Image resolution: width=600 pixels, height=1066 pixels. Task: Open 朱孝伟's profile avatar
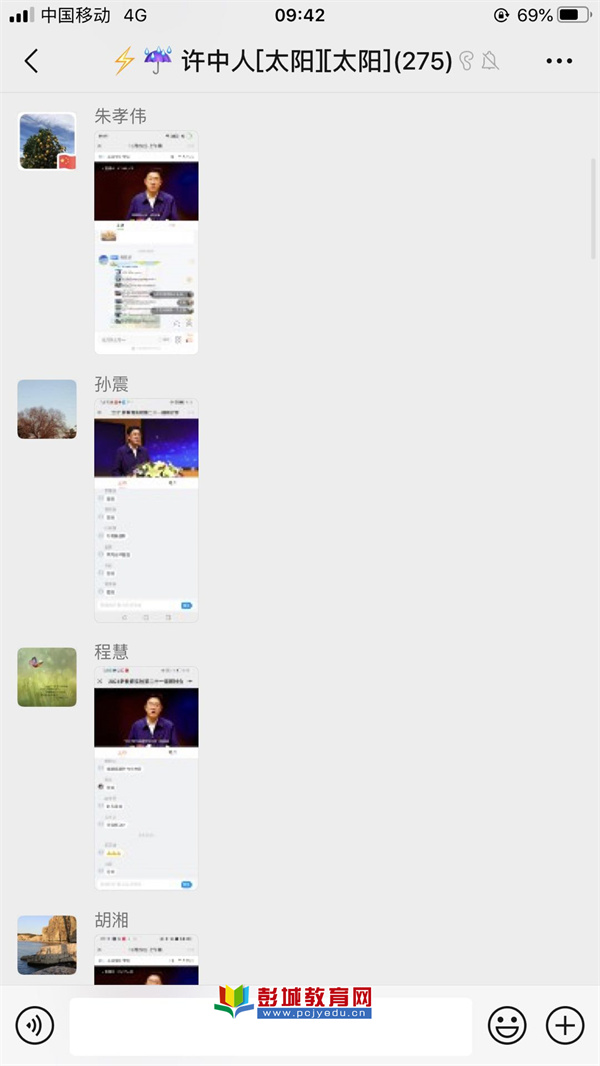47,141
